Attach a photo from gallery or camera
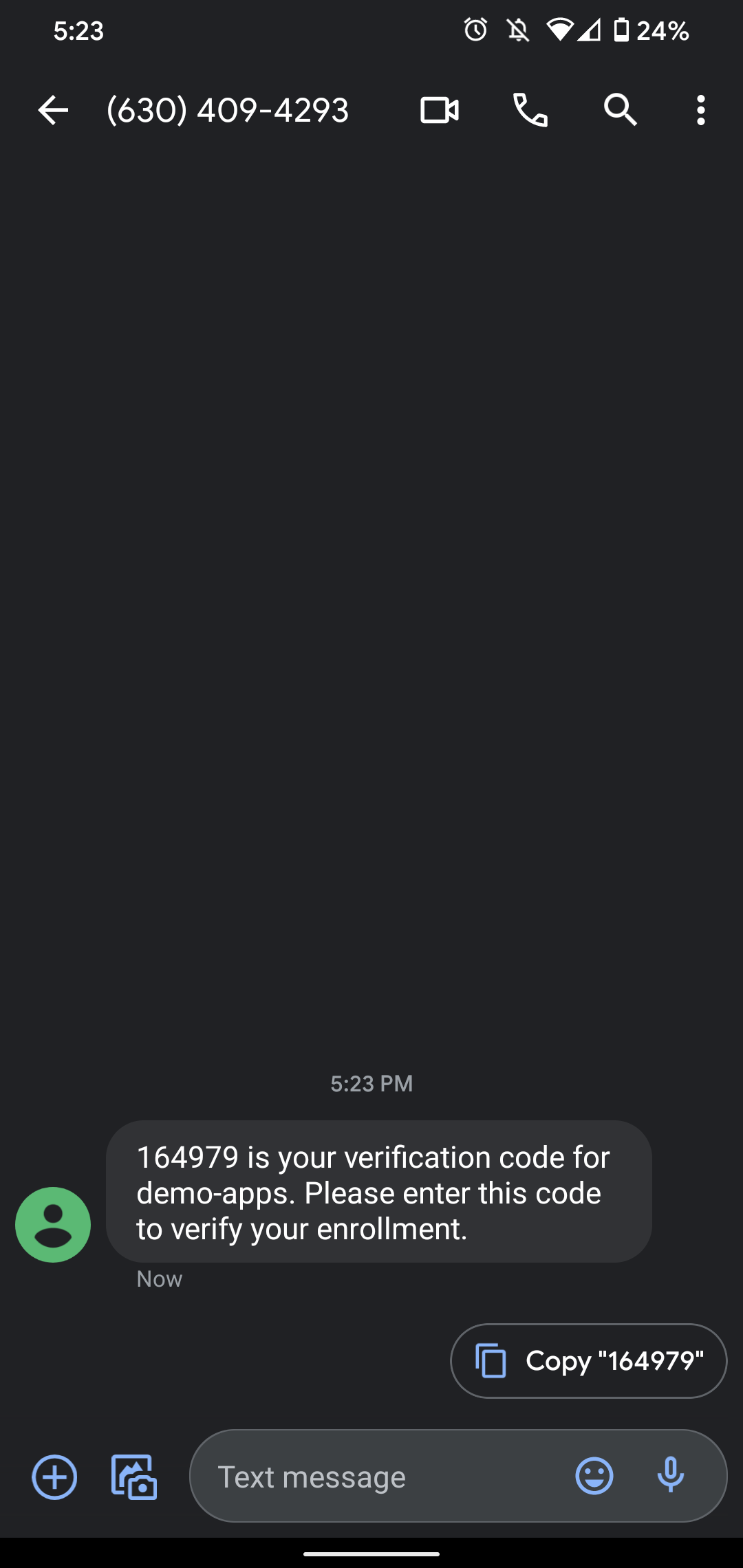The height and width of the screenshot is (1568, 743). pyautogui.click(x=134, y=1477)
